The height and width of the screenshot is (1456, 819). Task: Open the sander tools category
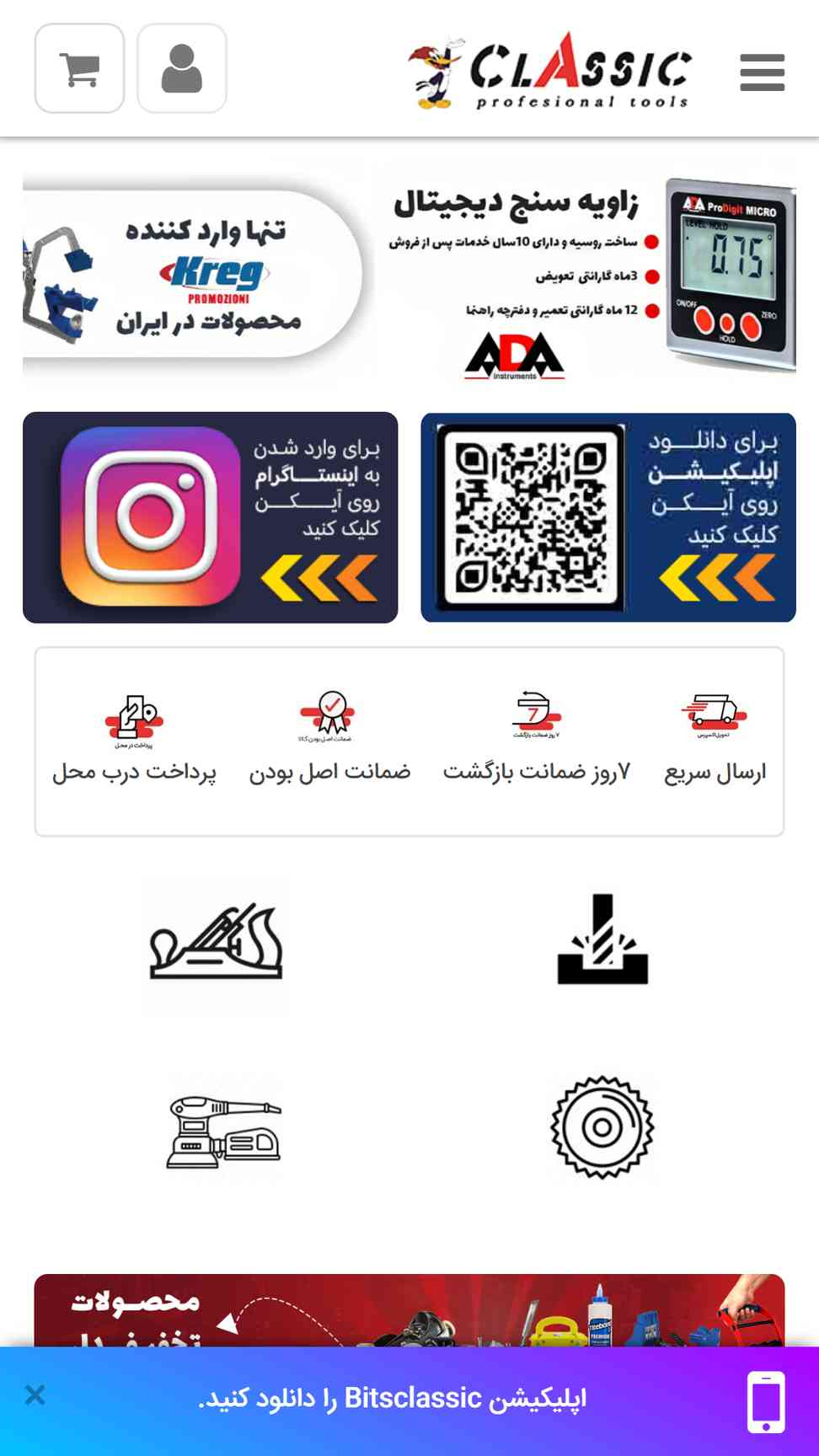pos(222,1132)
